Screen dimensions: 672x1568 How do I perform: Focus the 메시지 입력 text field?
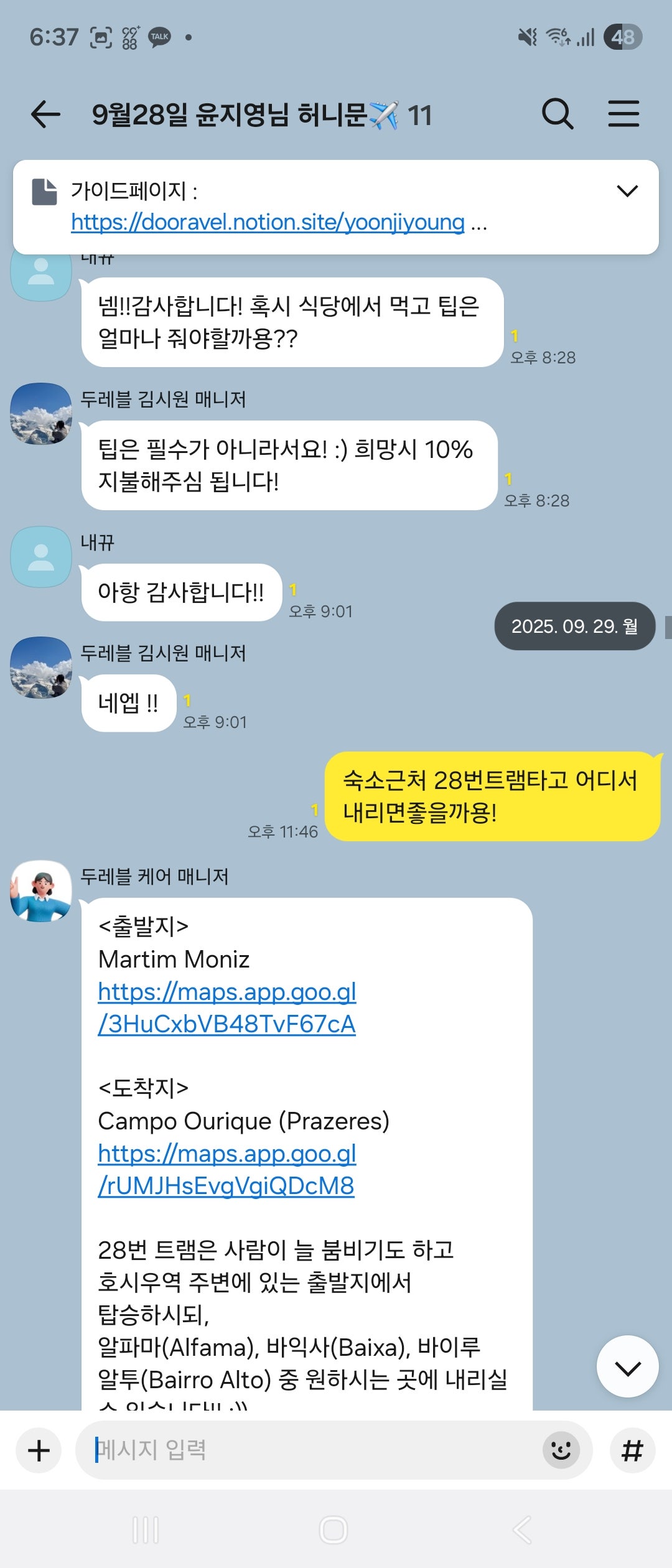[x=311, y=1450]
